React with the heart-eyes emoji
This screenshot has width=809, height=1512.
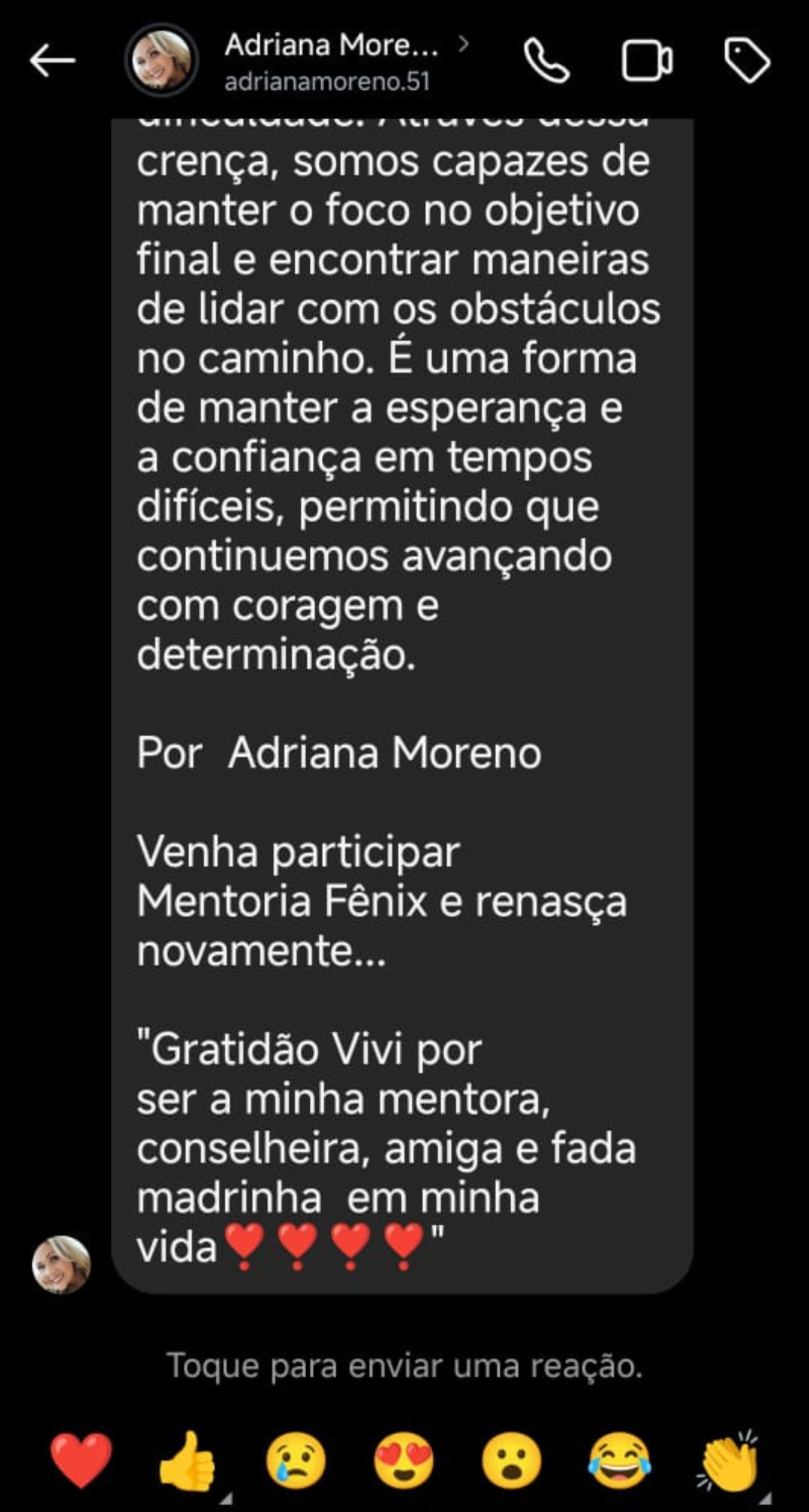(404, 1461)
